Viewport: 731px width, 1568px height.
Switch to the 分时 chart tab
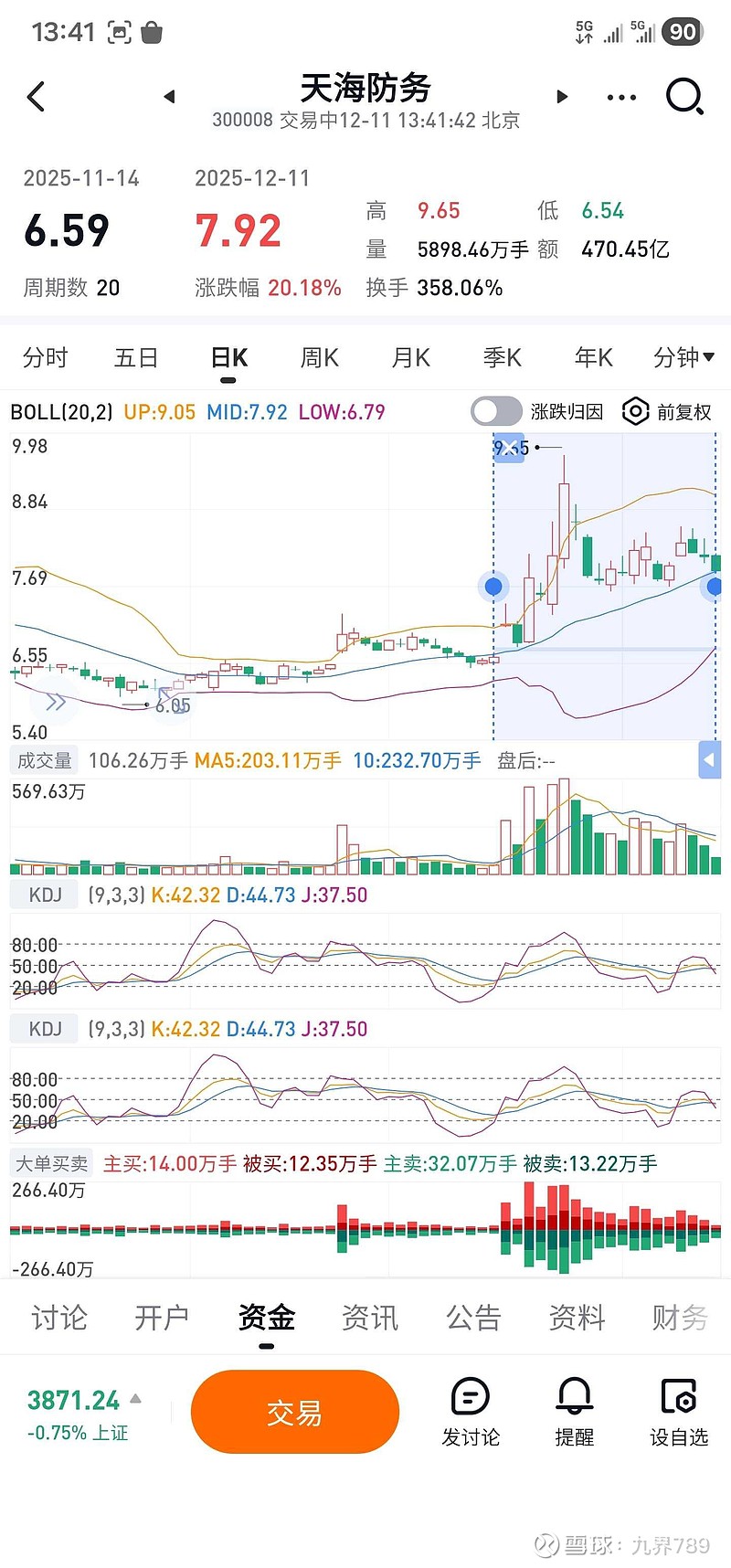[46, 357]
